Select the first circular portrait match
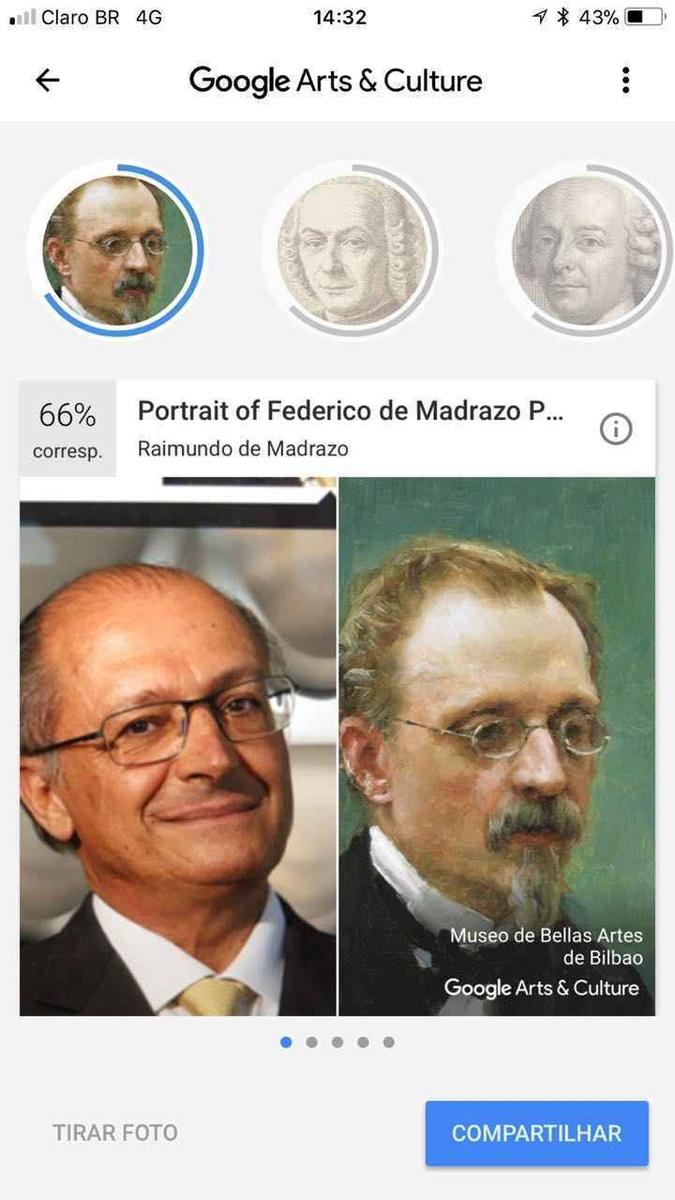The width and height of the screenshot is (675, 1200). [117, 249]
